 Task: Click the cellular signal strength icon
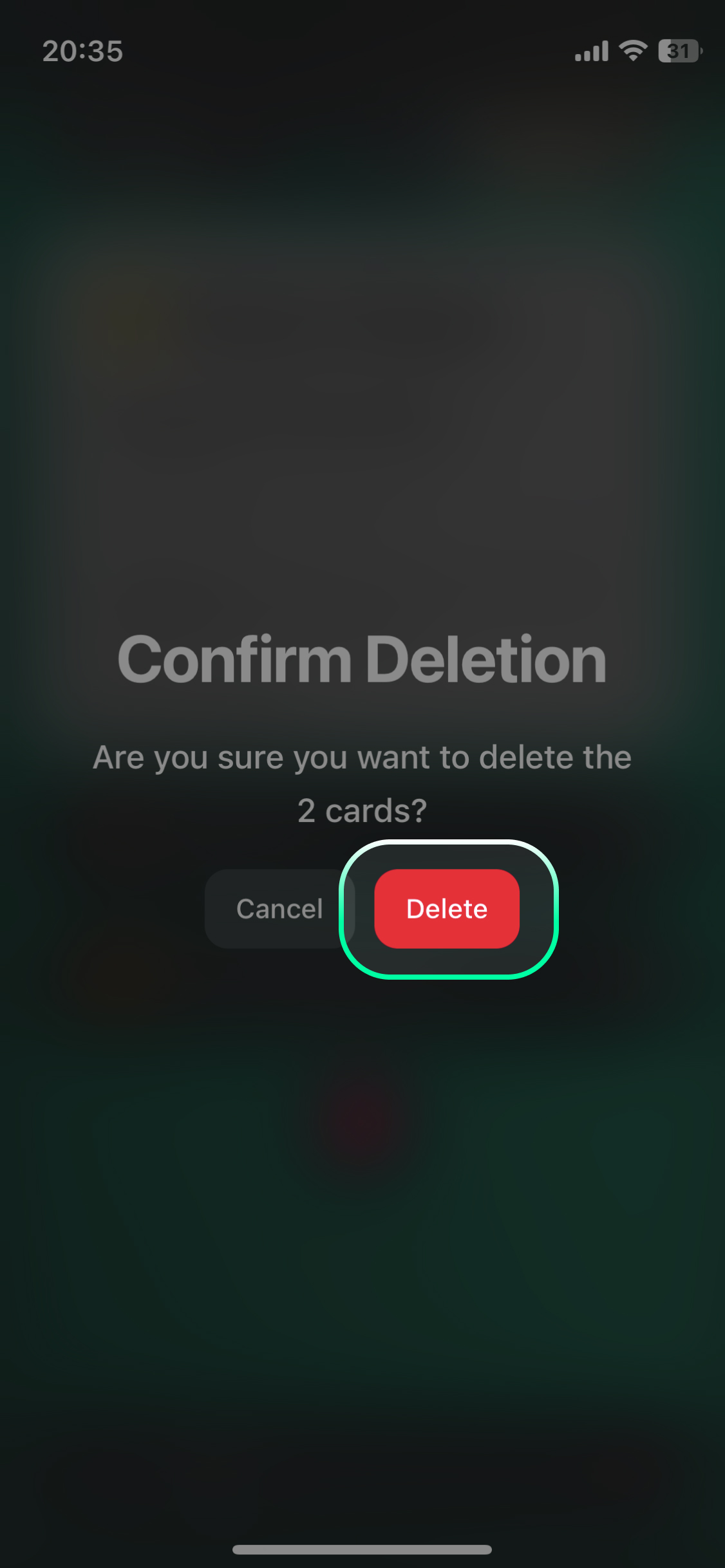(590, 50)
